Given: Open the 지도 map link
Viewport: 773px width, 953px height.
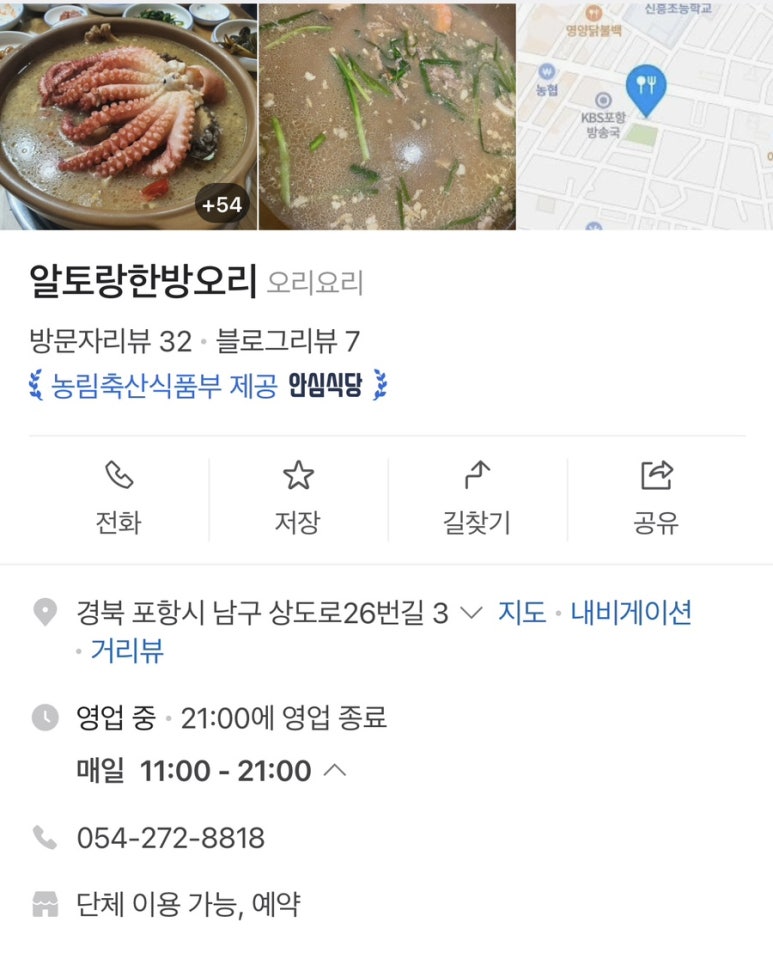Looking at the screenshot, I should point(522,613).
